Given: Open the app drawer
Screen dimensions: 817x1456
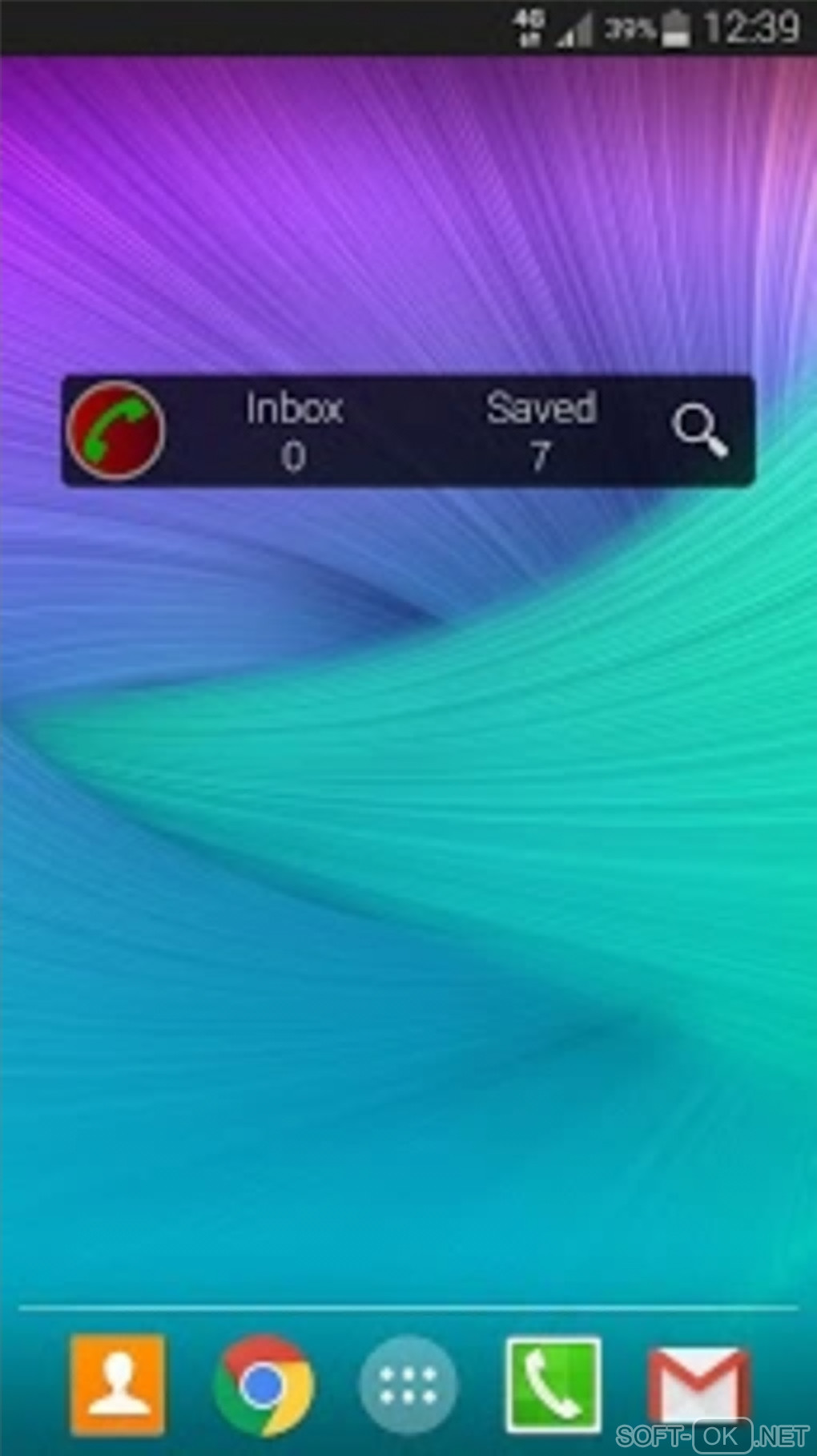Looking at the screenshot, I should click(408, 1385).
